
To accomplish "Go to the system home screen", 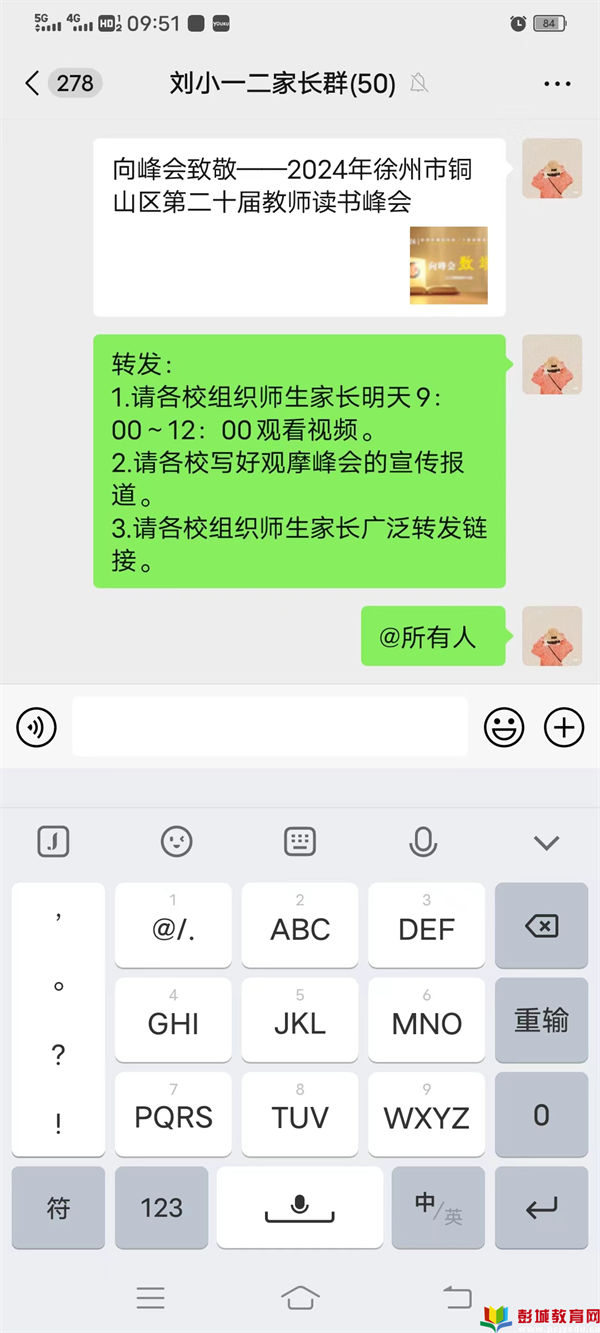I will point(300,1298).
